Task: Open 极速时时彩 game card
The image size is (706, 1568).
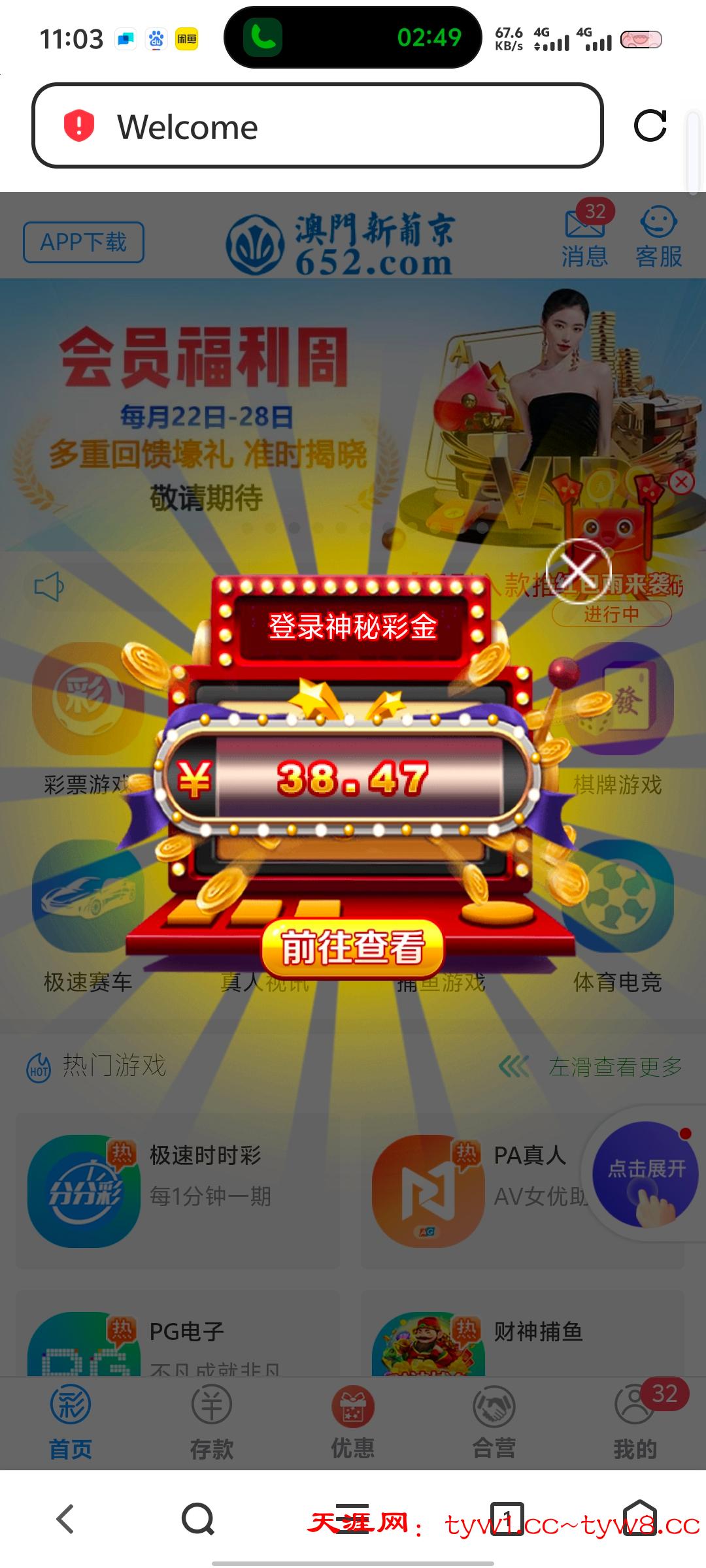Action: point(176,1190)
